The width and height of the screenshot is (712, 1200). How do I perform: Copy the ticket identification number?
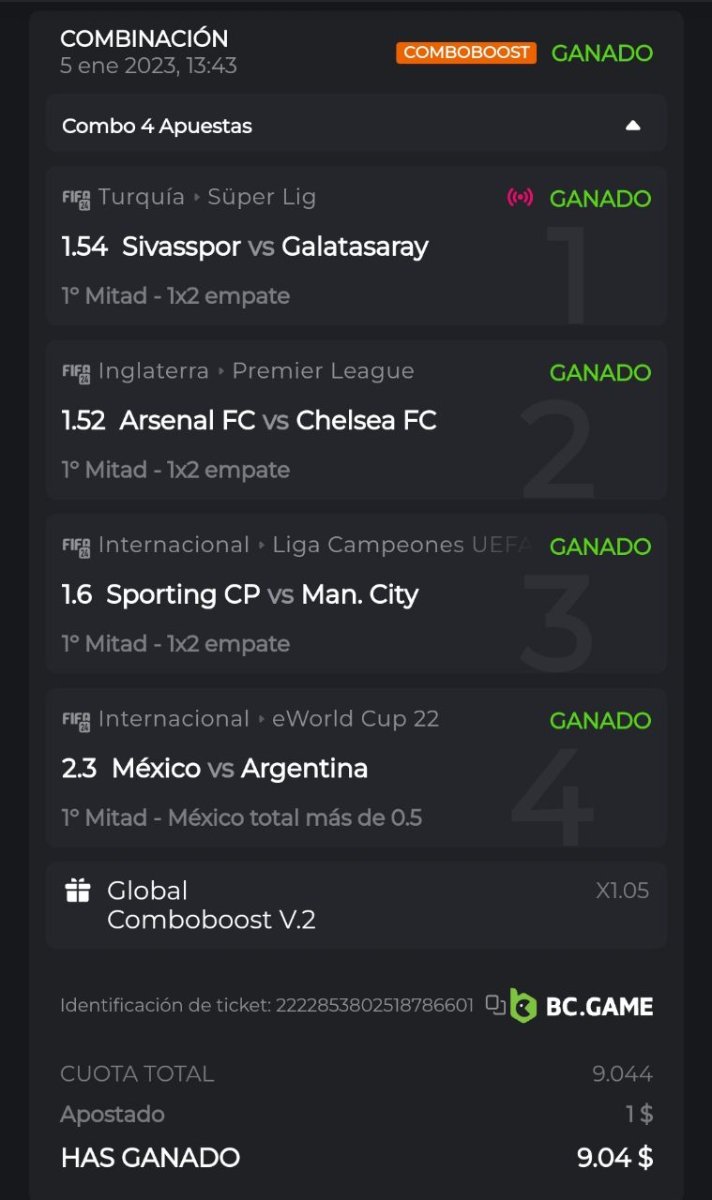(495, 1005)
